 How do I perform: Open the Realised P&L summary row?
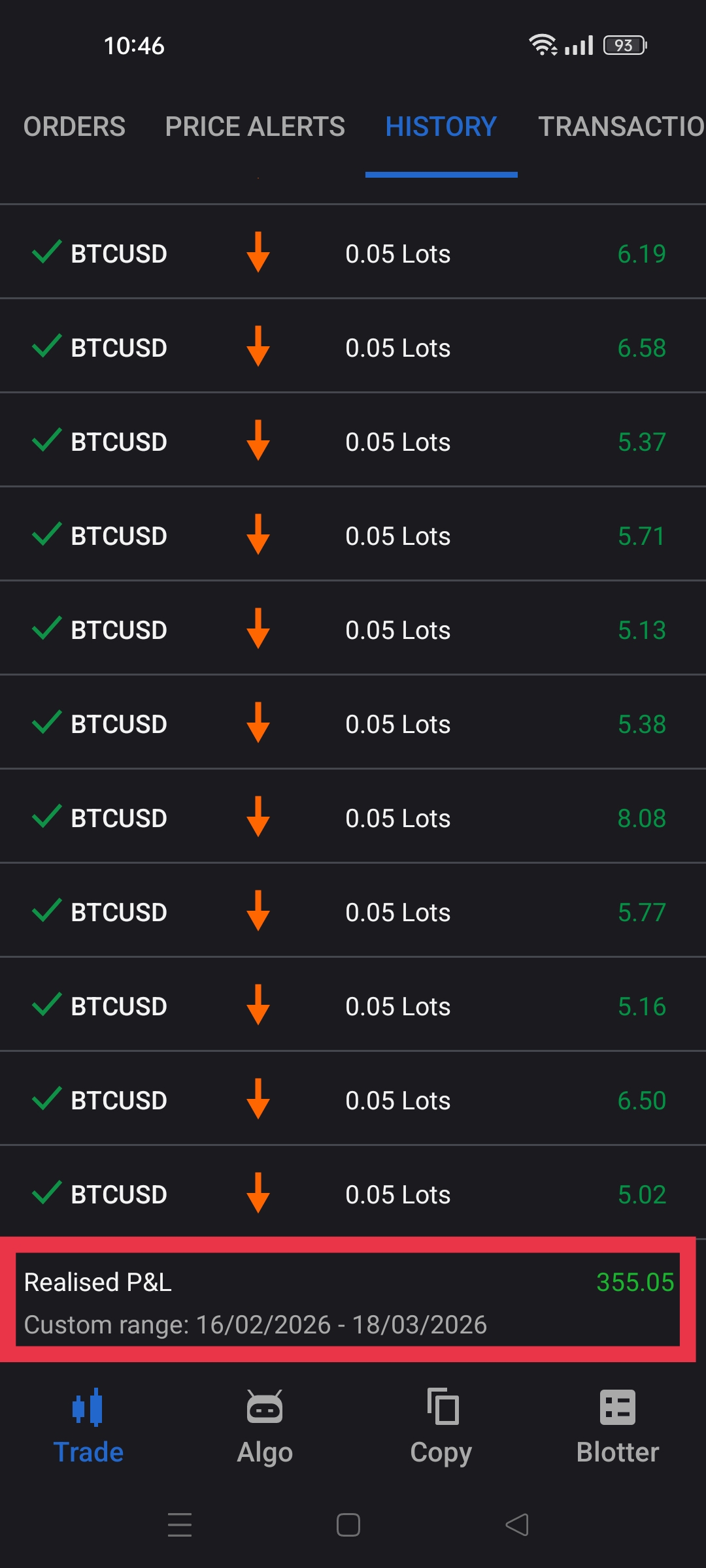point(353,1282)
